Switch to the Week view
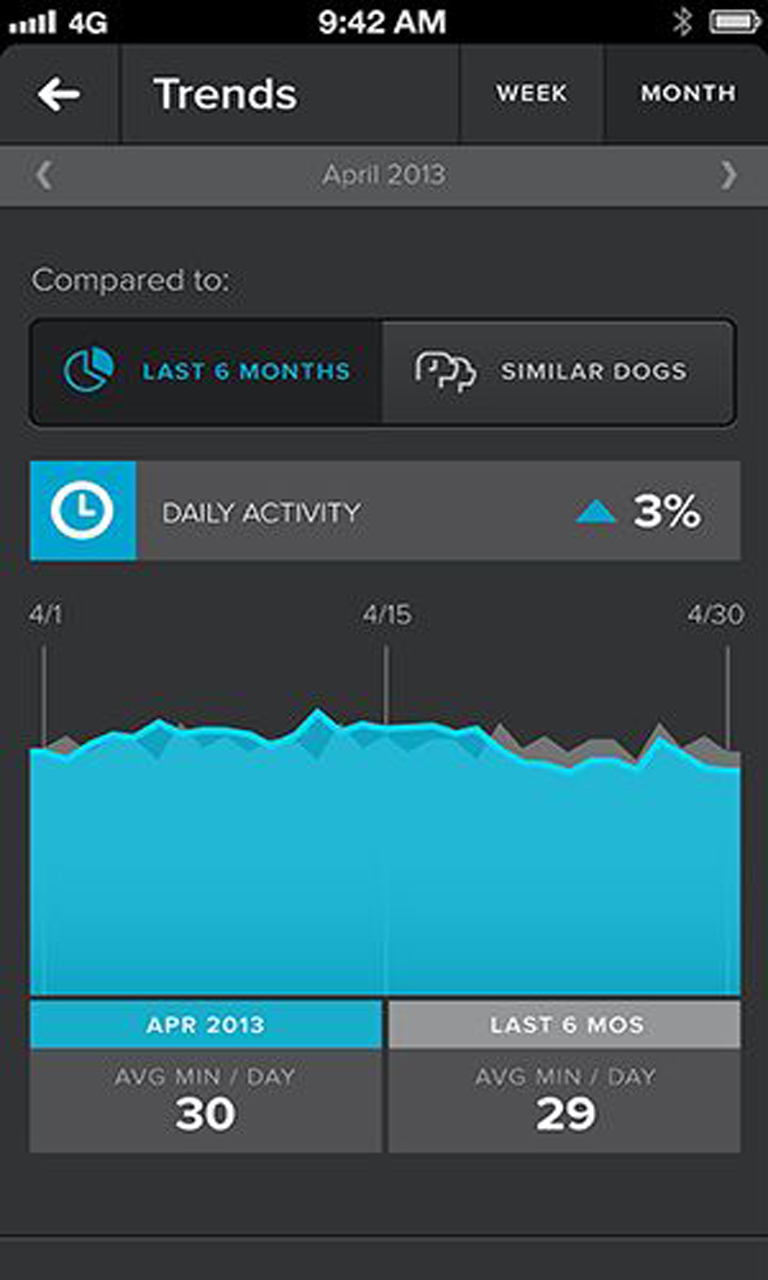This screenshot has height=1280, width=768. tap(531, 94)
